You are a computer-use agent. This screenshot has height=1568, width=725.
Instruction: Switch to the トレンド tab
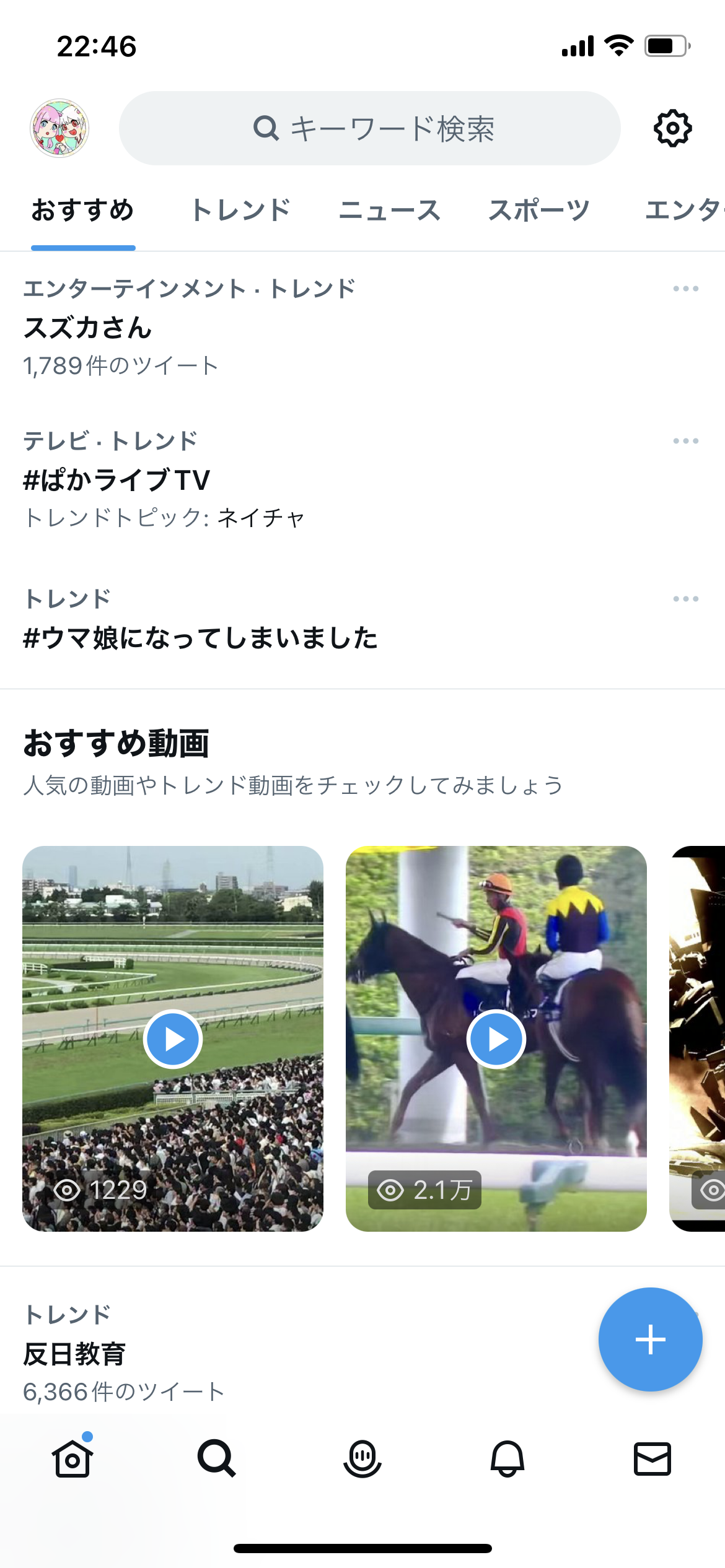click(240, 211)
